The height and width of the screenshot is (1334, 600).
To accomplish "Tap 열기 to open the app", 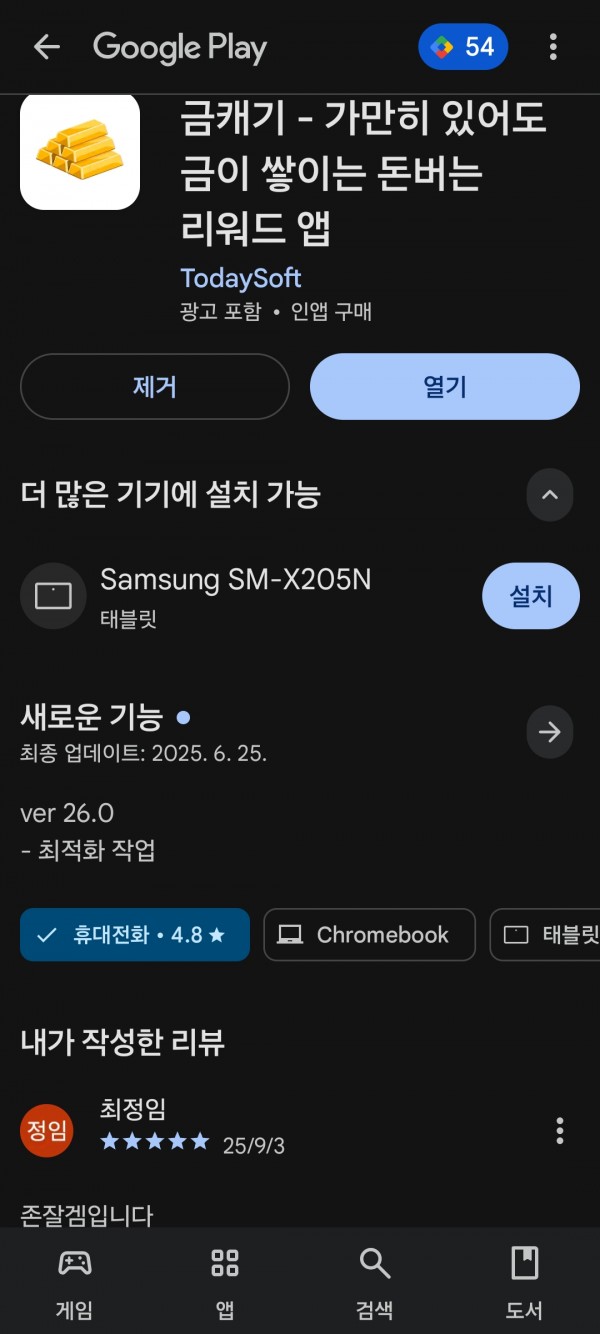I will (x=445, y=386).
